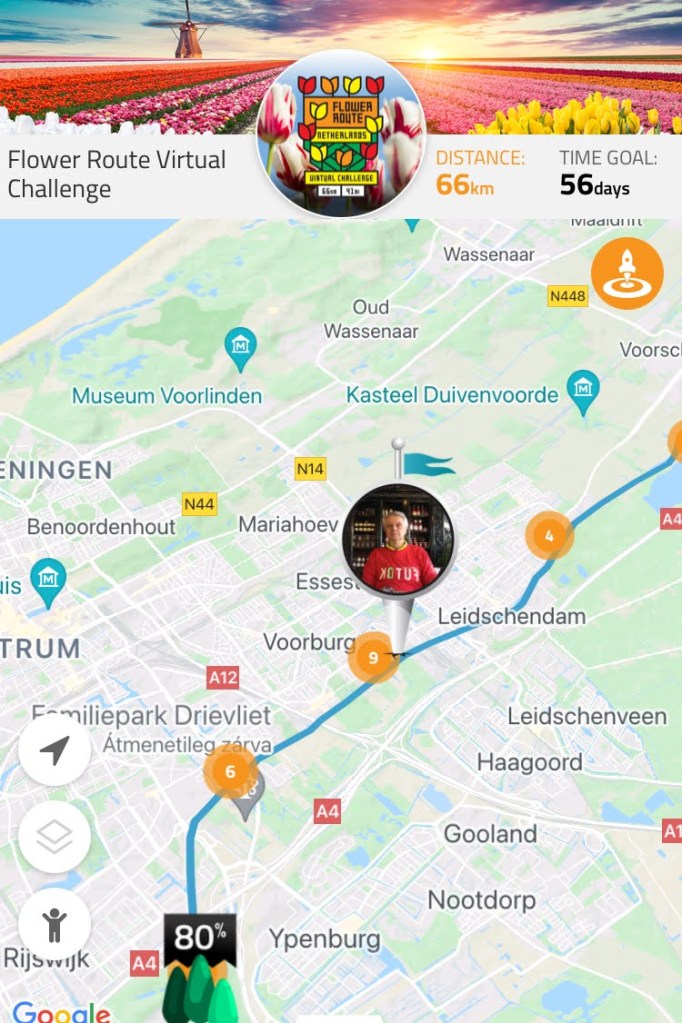Open the cluster marker numbered 4
Screen dimensions: 682x1023
tap(549, 536)
